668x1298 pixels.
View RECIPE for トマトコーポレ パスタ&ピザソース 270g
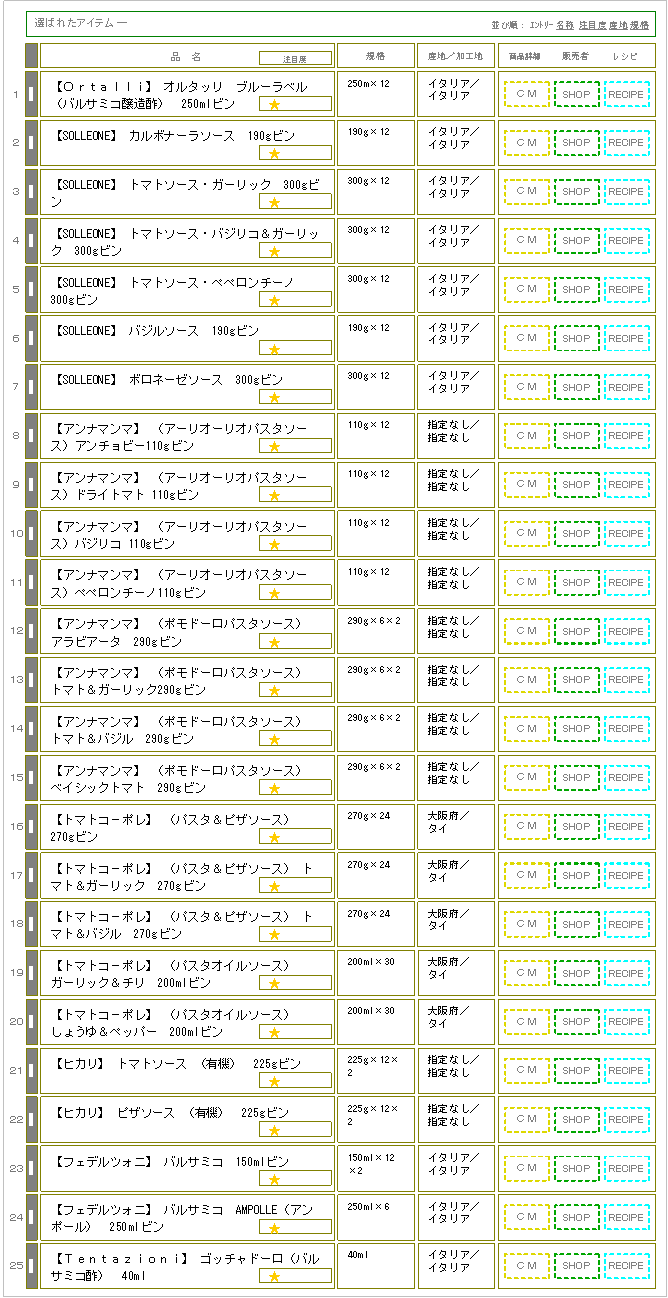[x=626, y=827]
